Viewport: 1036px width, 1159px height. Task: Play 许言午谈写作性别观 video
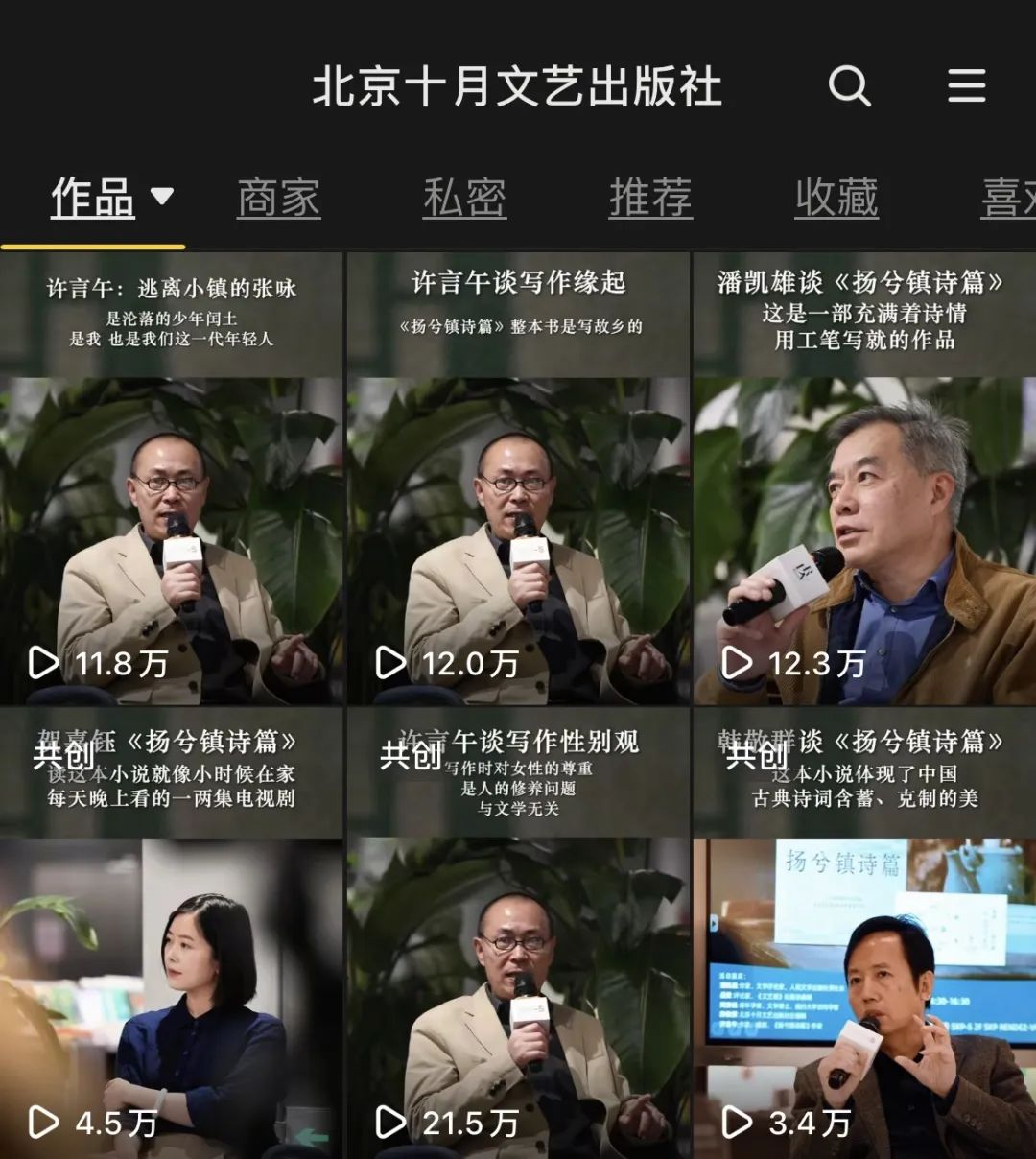[x=518, y=935]
